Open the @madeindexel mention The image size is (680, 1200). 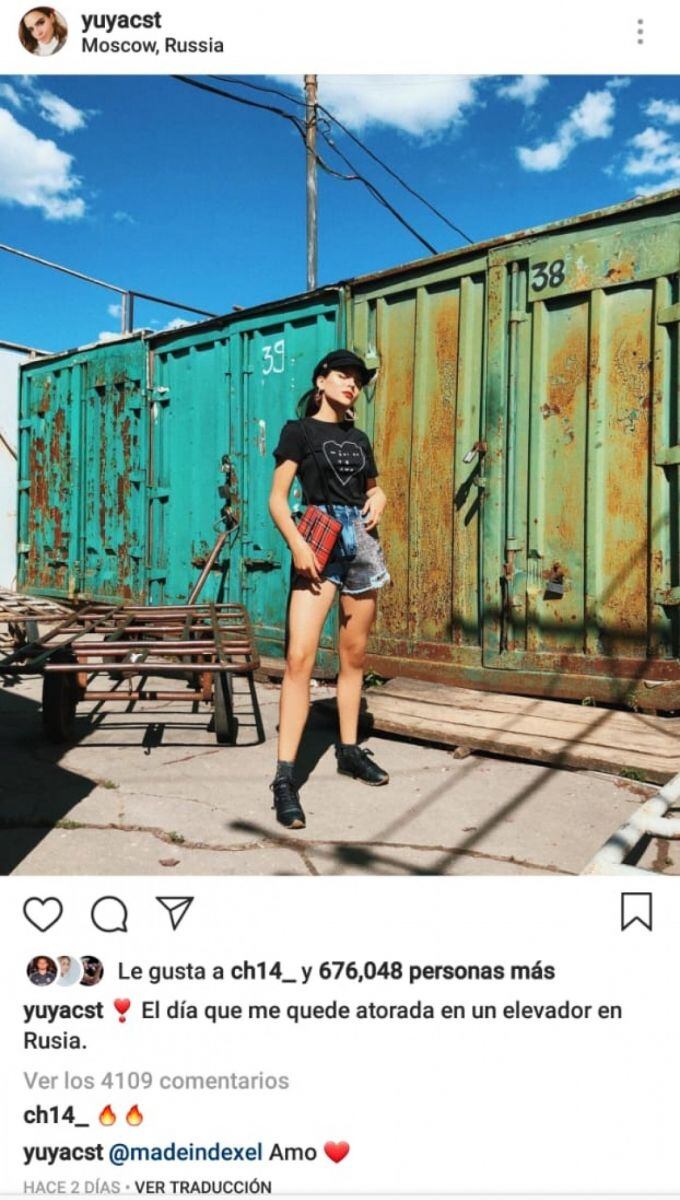pyautogui.click(x=185, y=1152)
